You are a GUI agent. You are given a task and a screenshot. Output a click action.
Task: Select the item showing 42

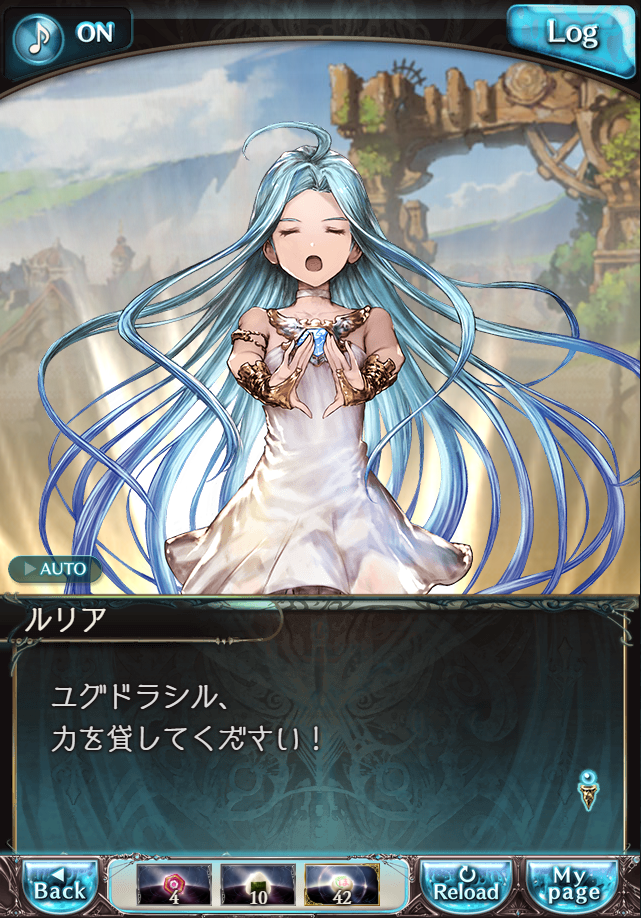click(x=343, y=885)
